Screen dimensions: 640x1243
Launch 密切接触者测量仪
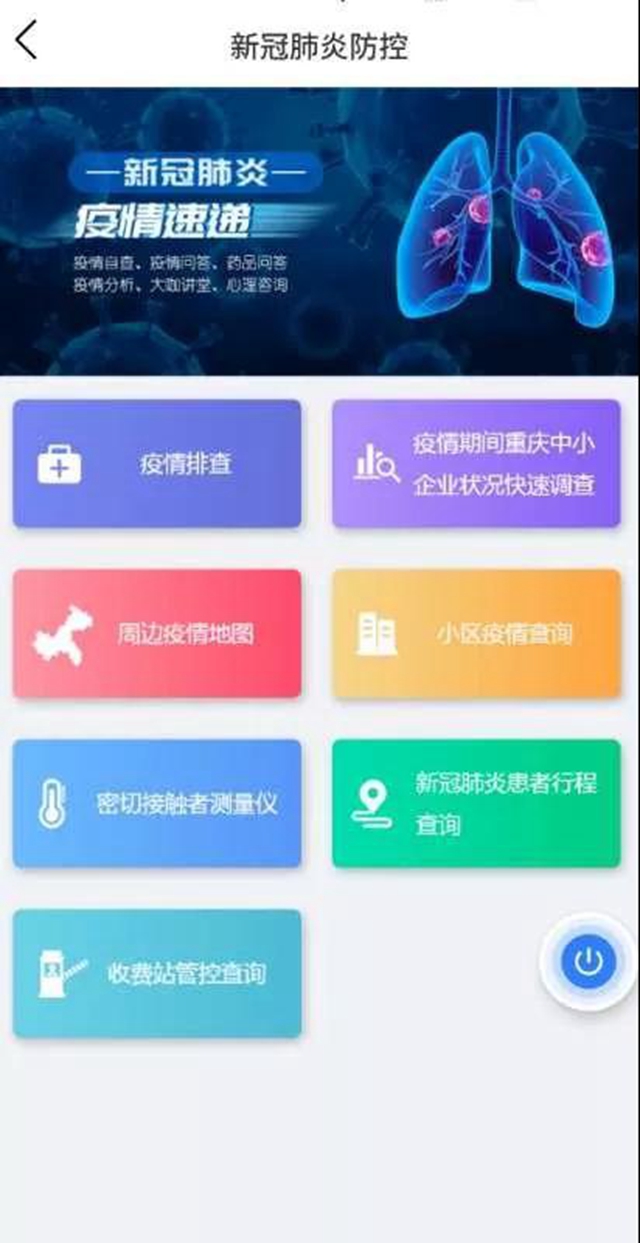pyautogui.click(x=157, y=804)
